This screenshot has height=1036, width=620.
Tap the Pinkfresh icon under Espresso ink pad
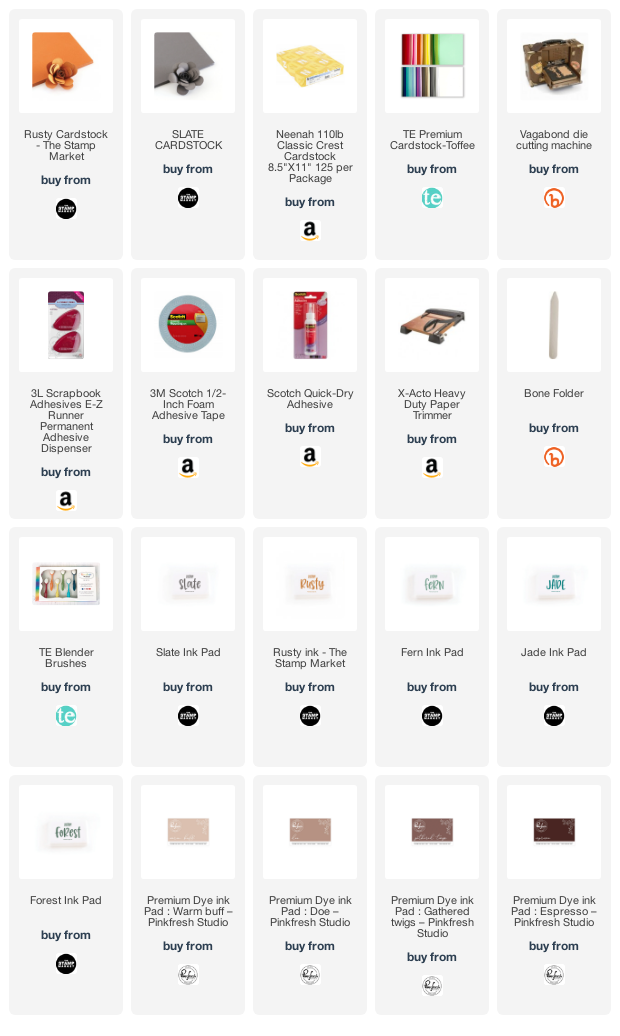point(554,975)
